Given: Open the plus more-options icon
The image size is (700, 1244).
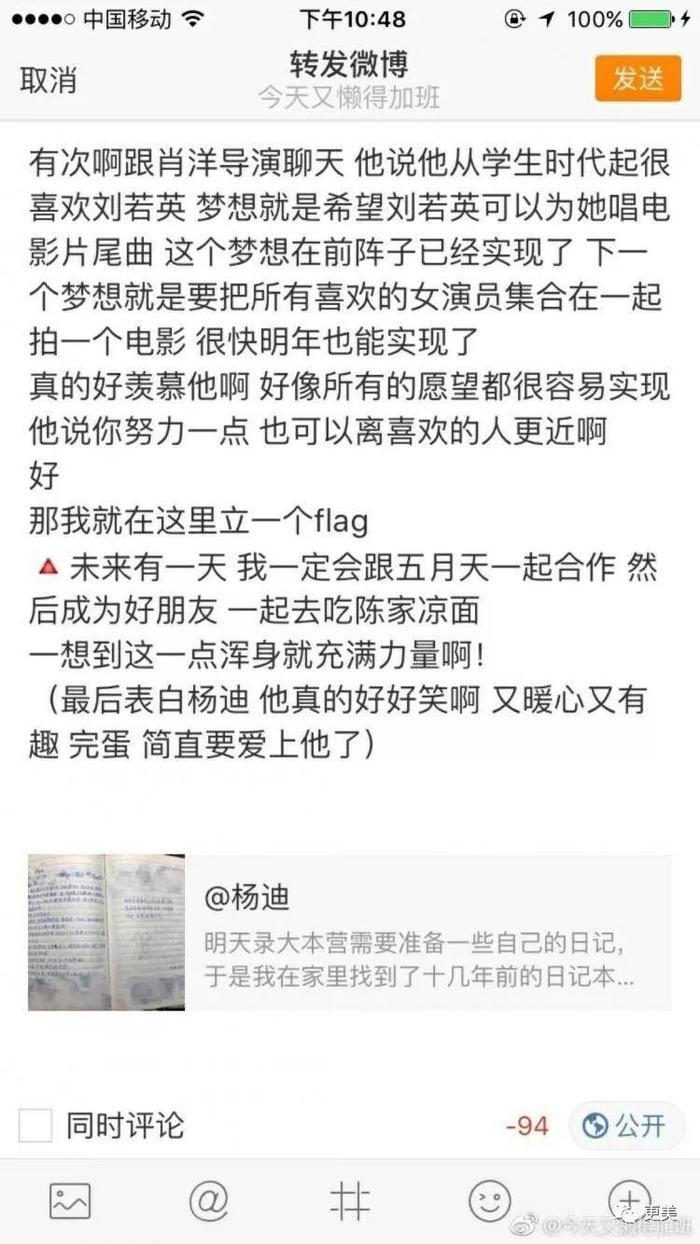Looking at the screenshot, I should [x=629, y=1201].
